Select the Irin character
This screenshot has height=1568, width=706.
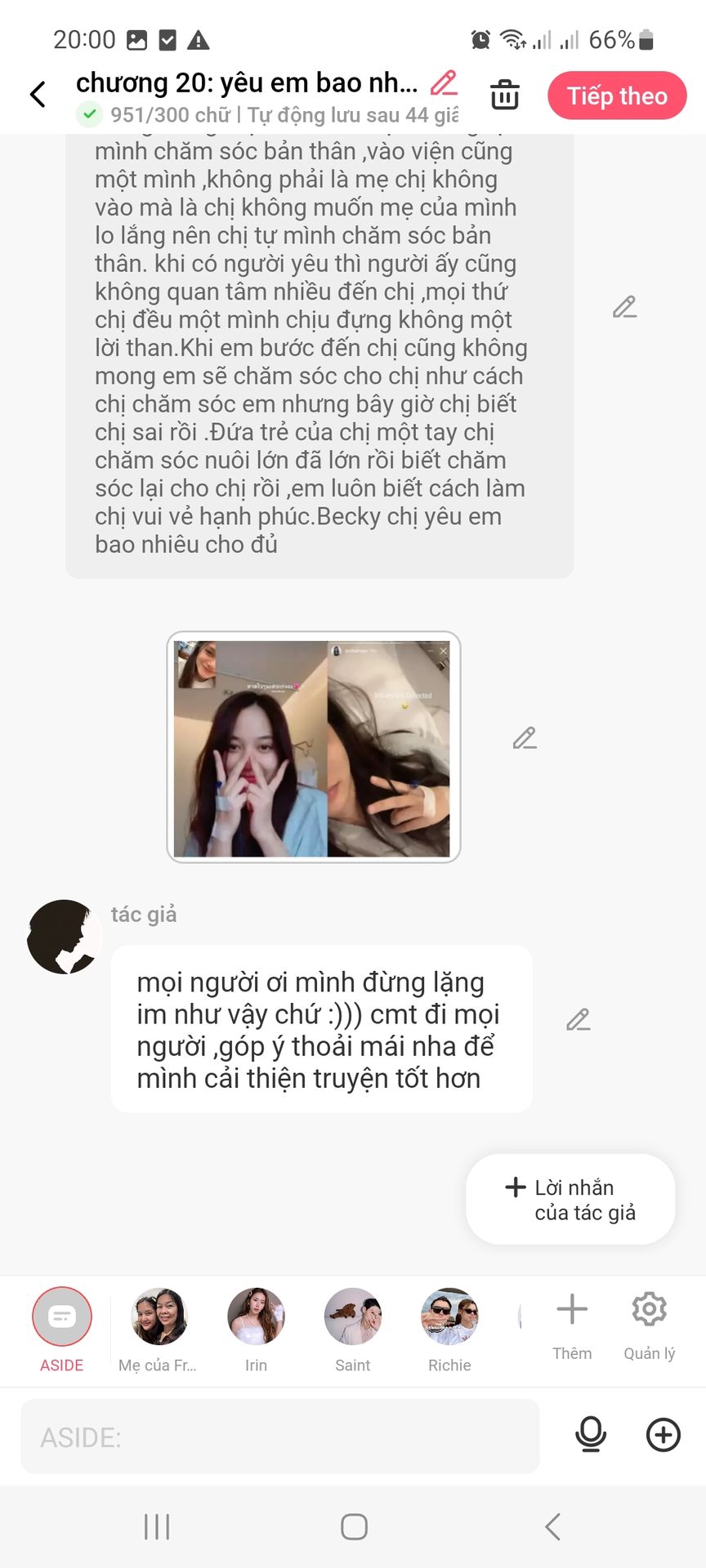point(256,1330)
